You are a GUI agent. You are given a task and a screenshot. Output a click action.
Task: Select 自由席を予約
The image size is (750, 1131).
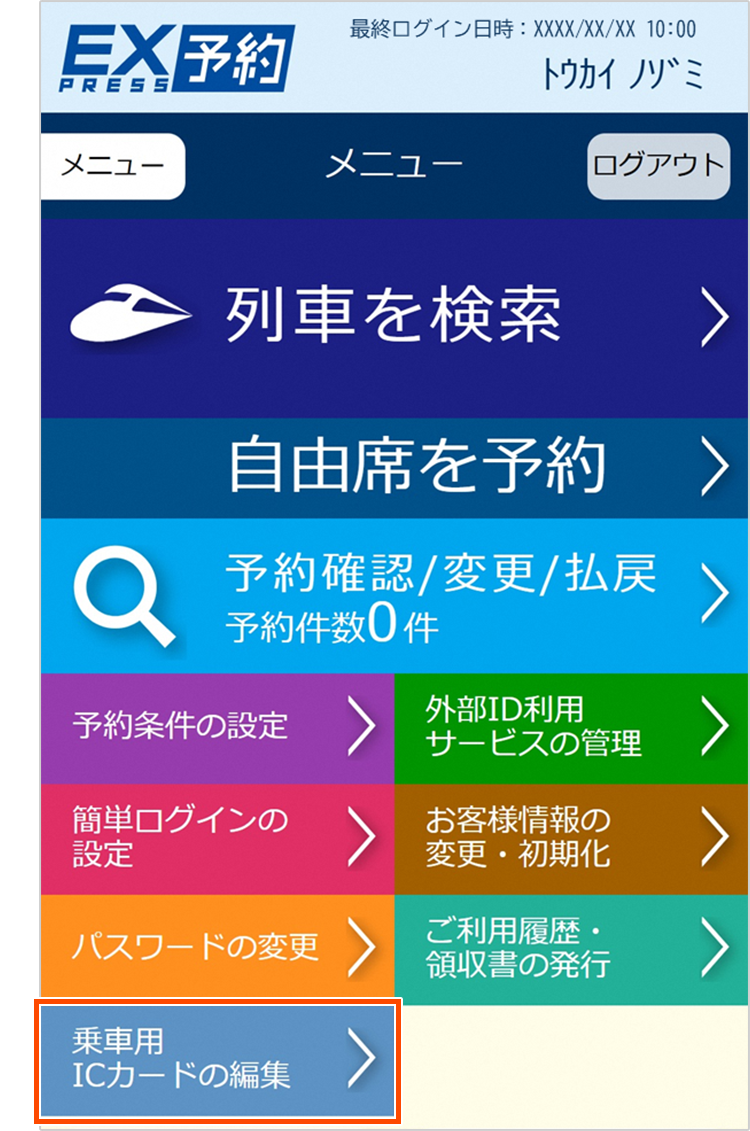394,467
